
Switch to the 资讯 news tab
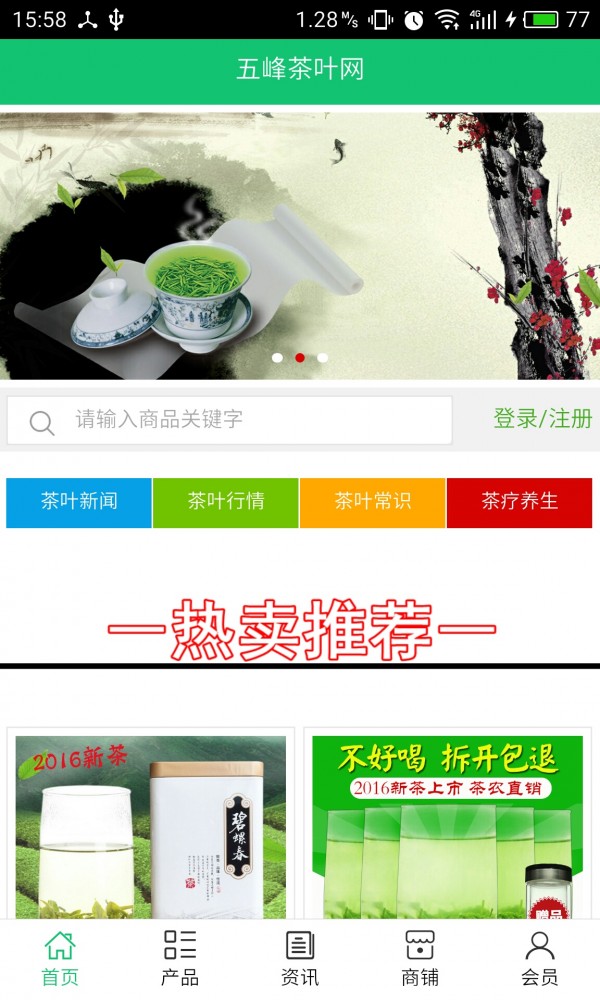(x=300, y=958)
